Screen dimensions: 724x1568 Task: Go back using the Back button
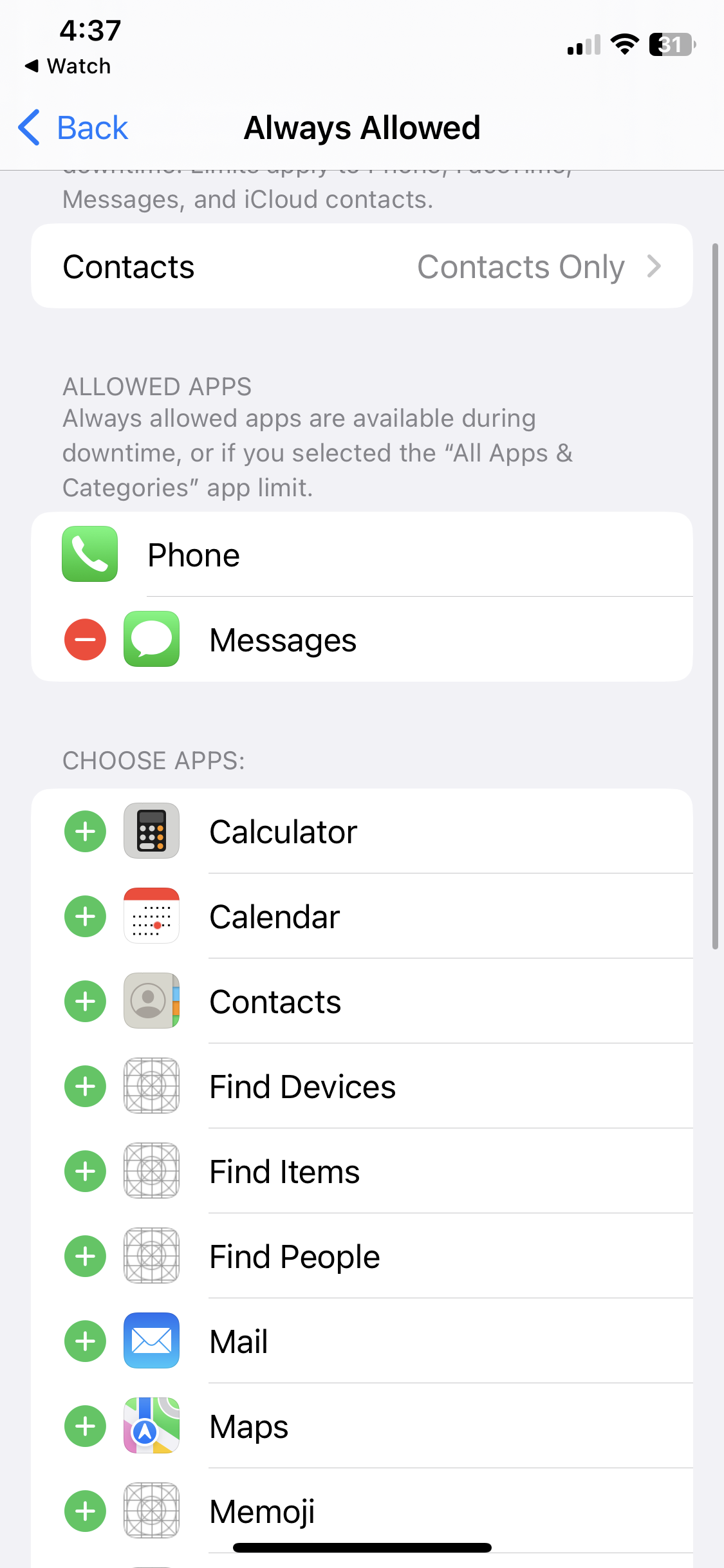[73, 127]
